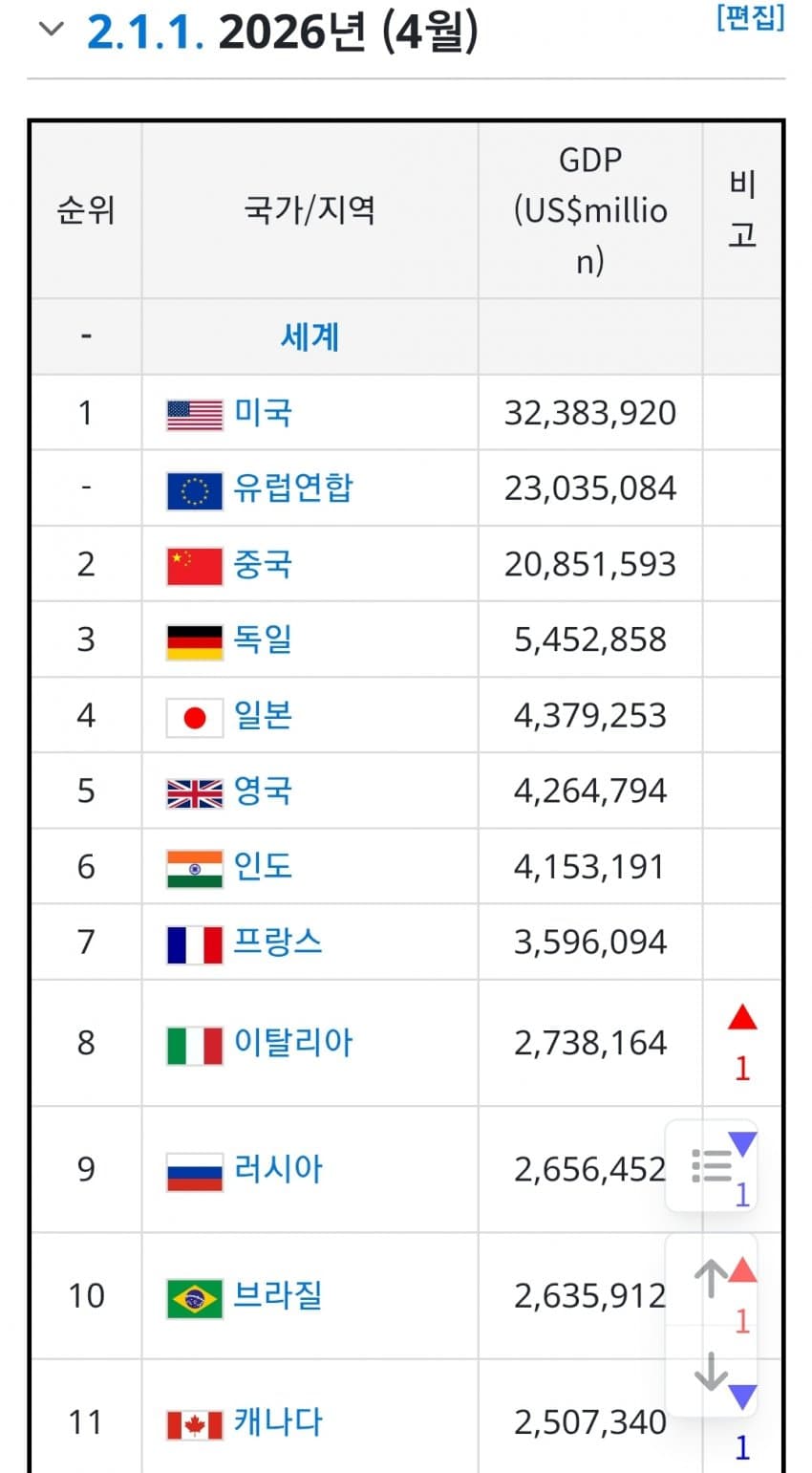
Task: Open the 세계 link
Action: [x=310, y=336]
